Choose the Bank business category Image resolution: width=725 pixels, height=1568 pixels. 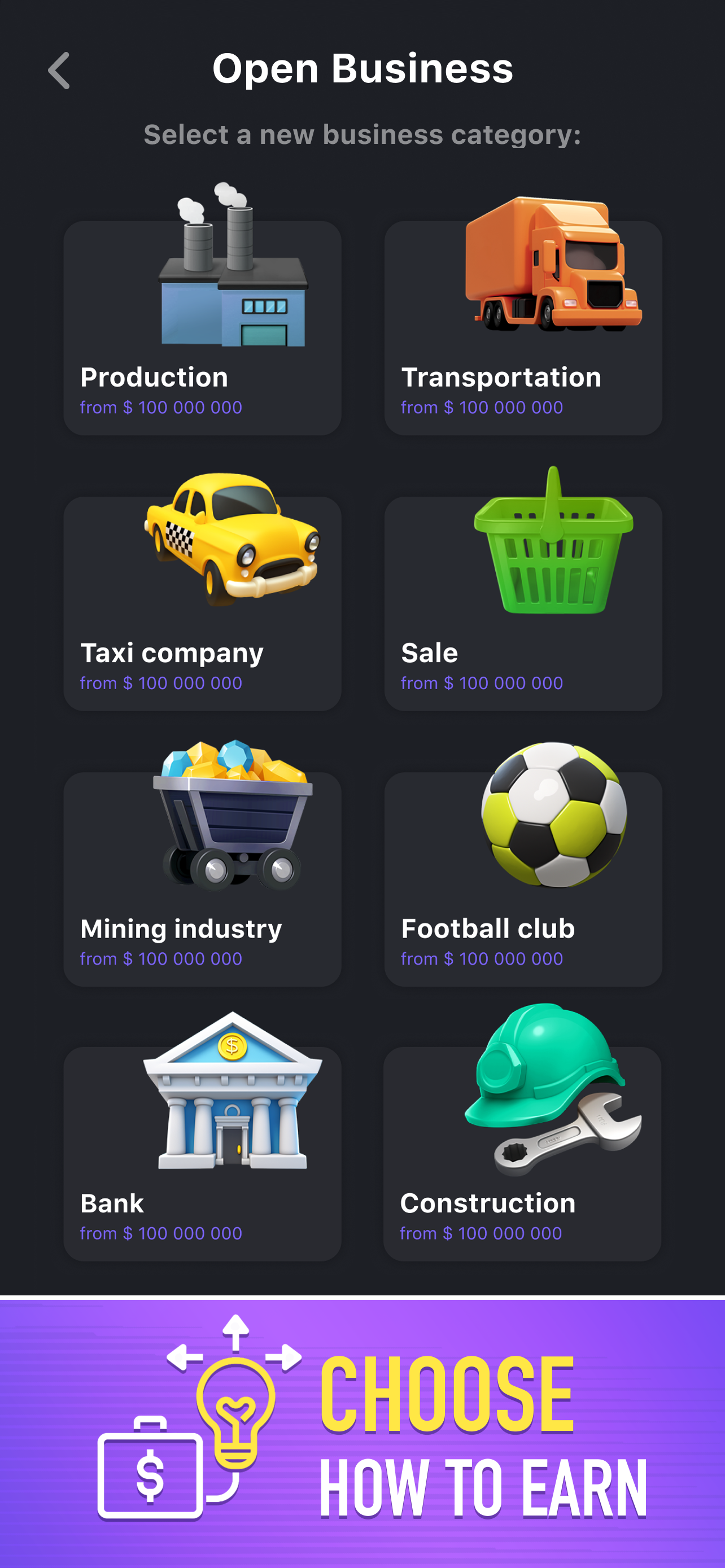point(202,1154)
